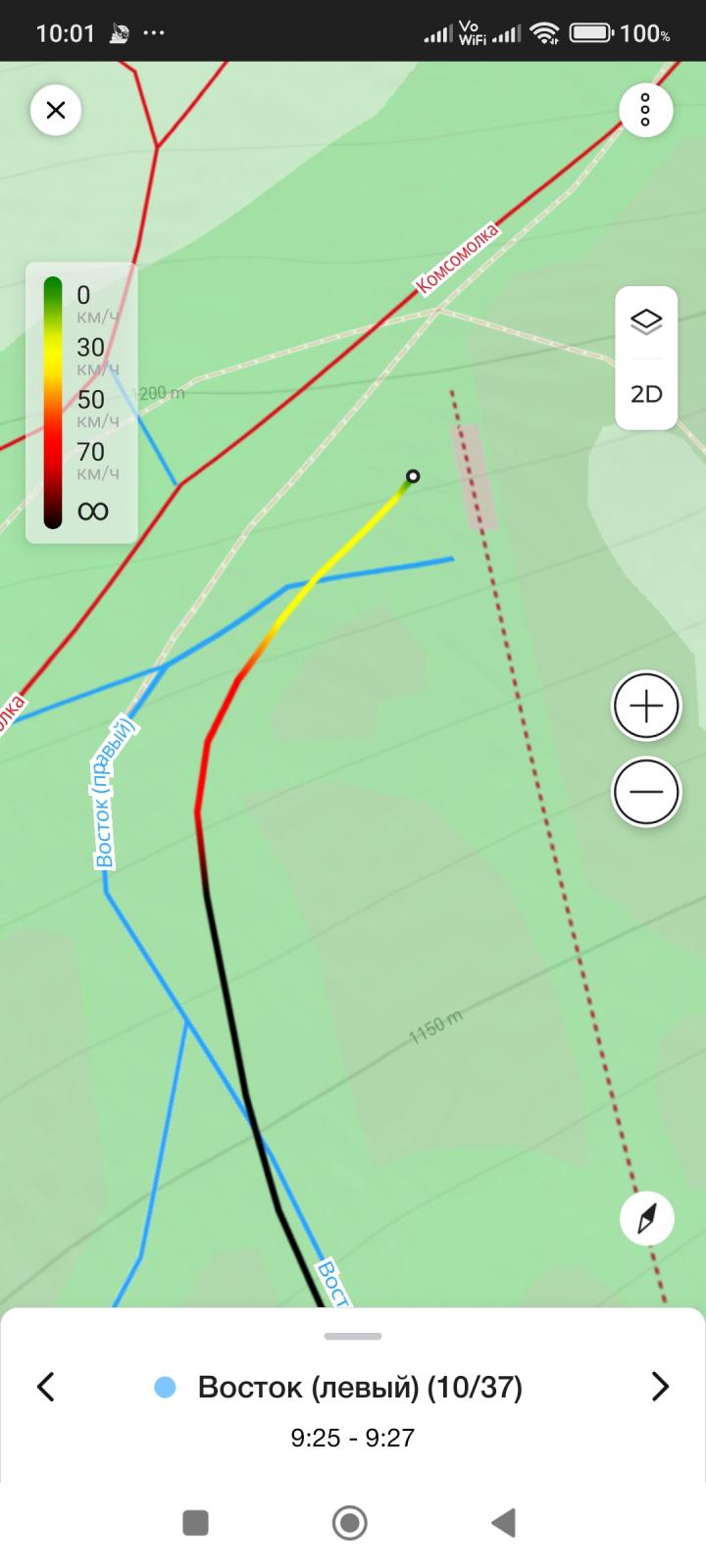Viewport: 706px width, 1568px height.
Task: Go to the system home screen
Action: pos(350,1522)
